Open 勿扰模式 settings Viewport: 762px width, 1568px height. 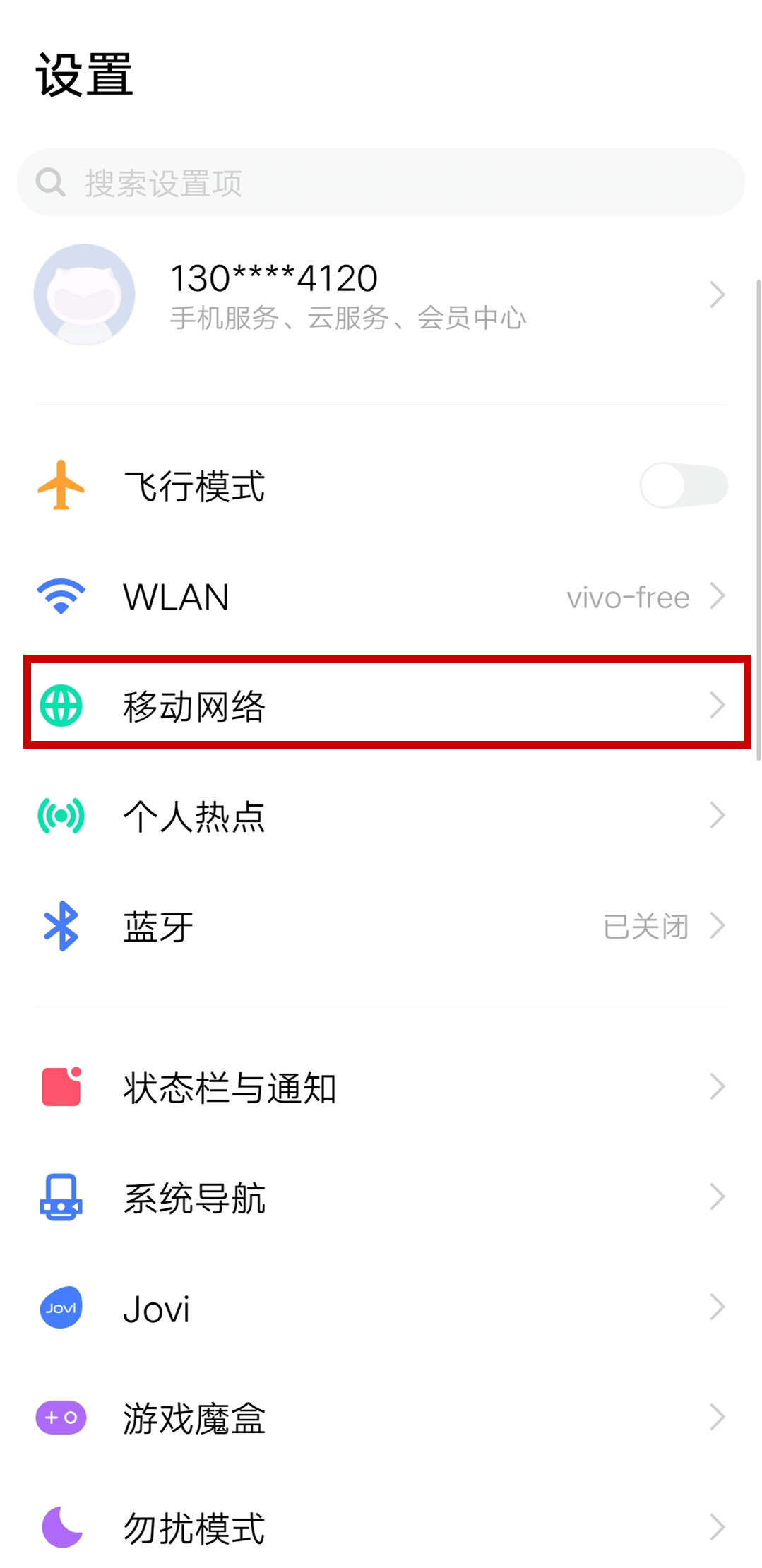(381, 1528)
